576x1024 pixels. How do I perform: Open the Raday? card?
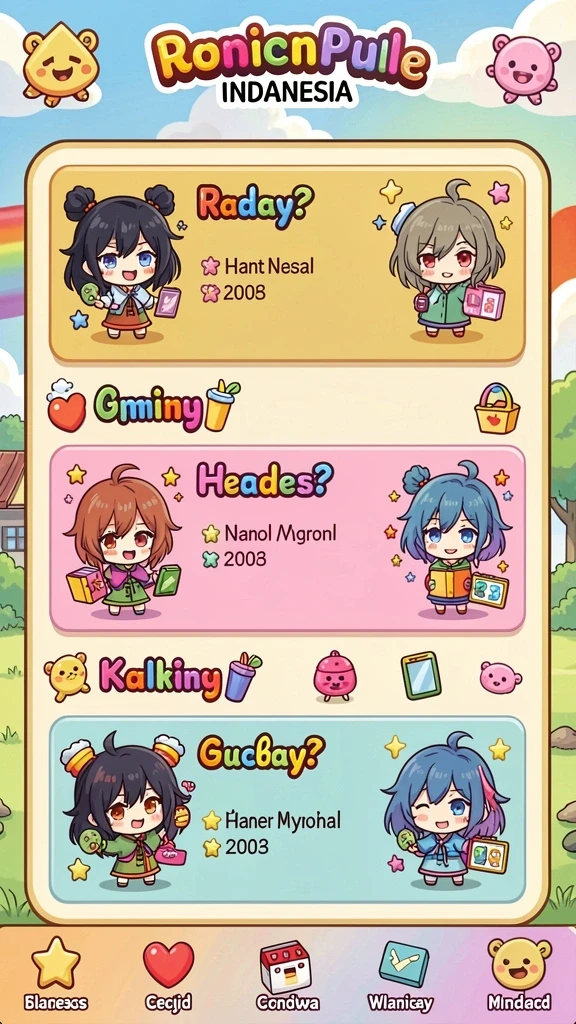click(x=287, y=264)
